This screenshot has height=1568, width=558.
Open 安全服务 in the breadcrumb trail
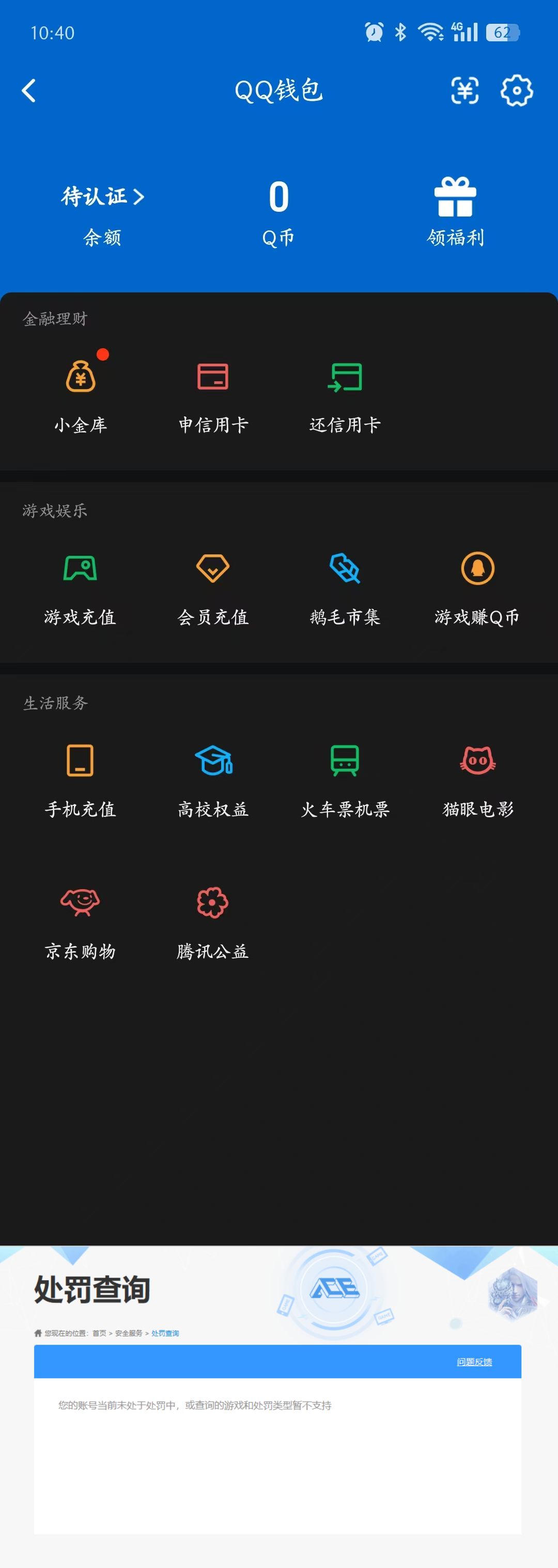coord(129,1332)
